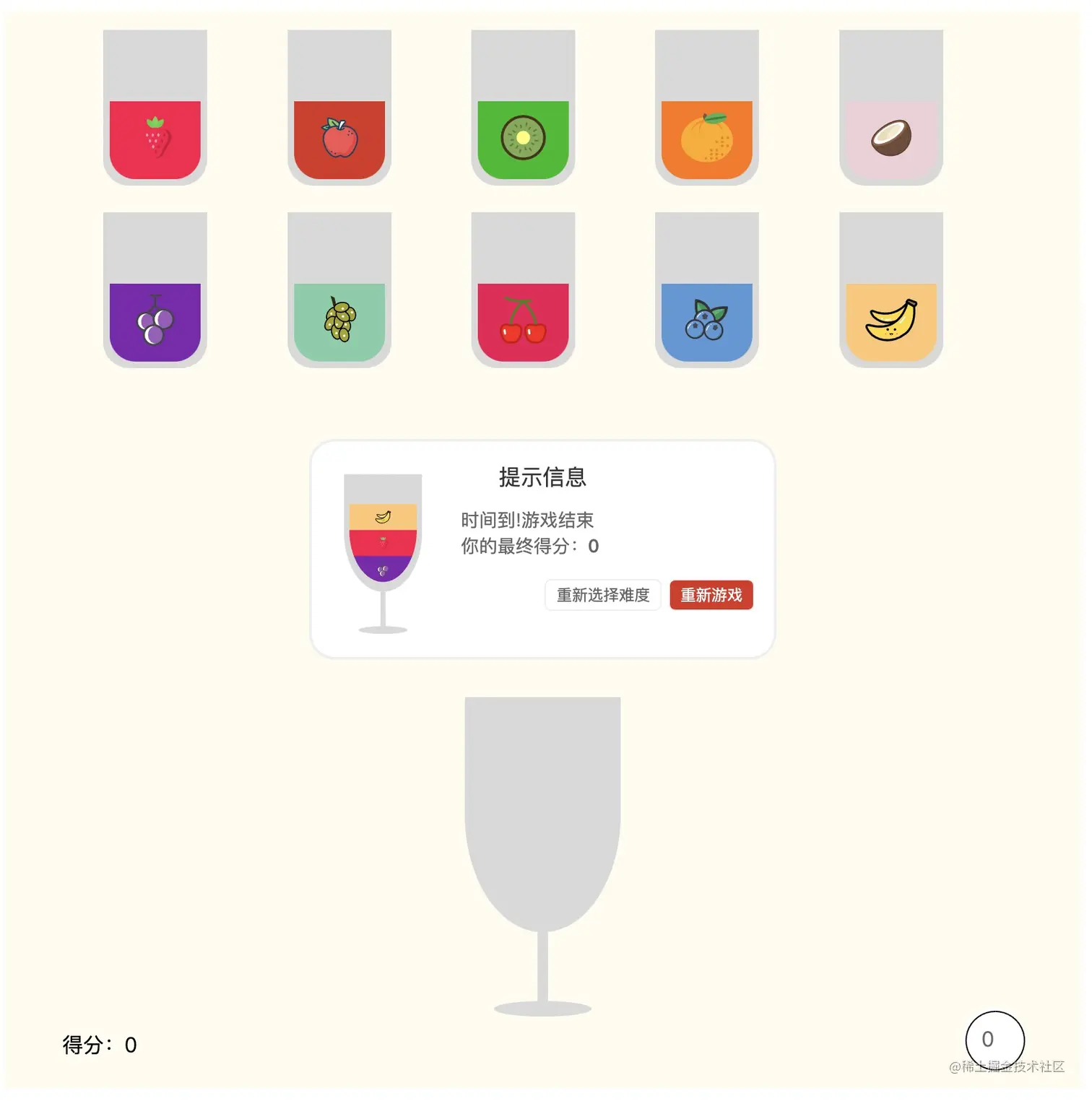Tap 重新选择难度 to reselect difficulty
Screen dimensions: 1092x1101
602,595
